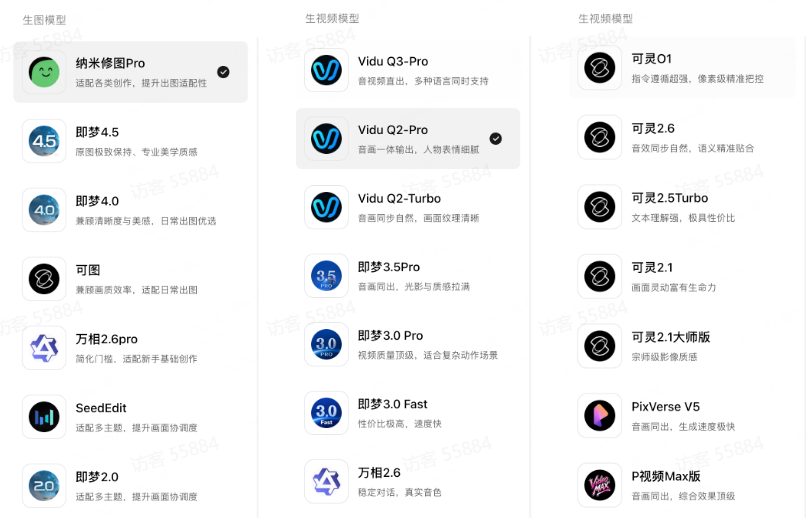Pick 可灵2.5Turbo video model
This screenshot has width=811, height=532.
pyautogui.click(x=680, y=207)
